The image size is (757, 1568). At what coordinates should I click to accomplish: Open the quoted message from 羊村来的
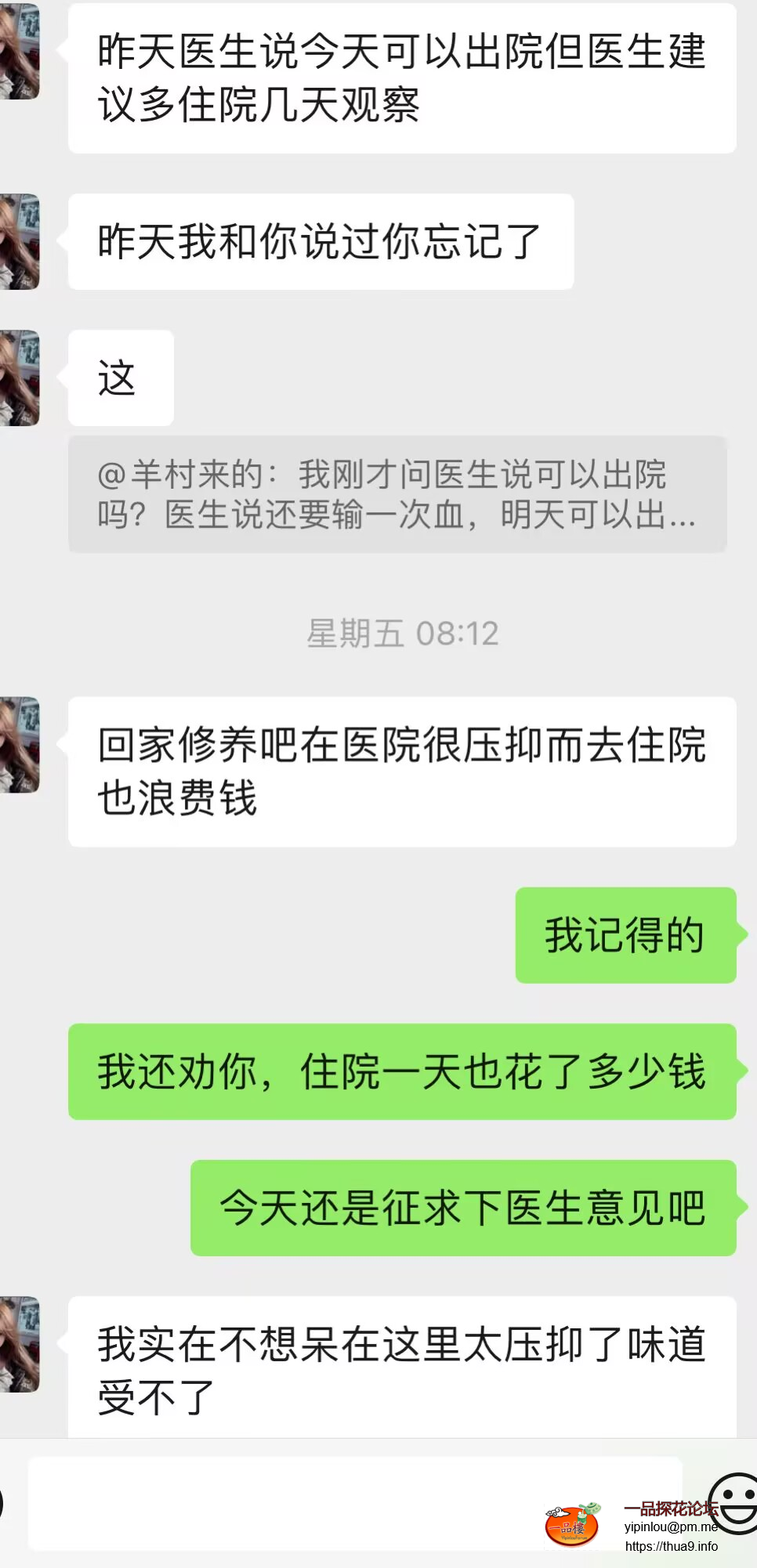(x=397, y=494)
